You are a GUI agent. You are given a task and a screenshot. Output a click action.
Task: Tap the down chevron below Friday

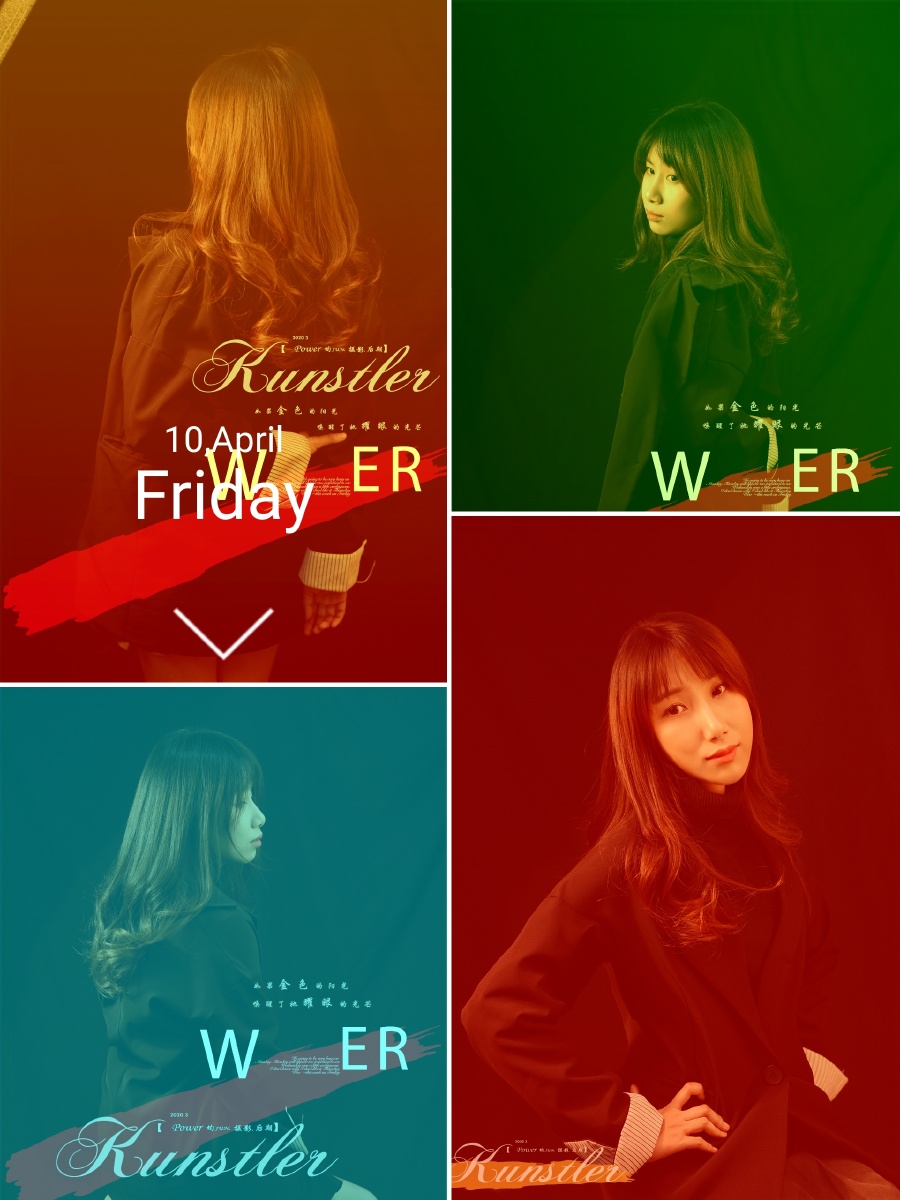223,633
